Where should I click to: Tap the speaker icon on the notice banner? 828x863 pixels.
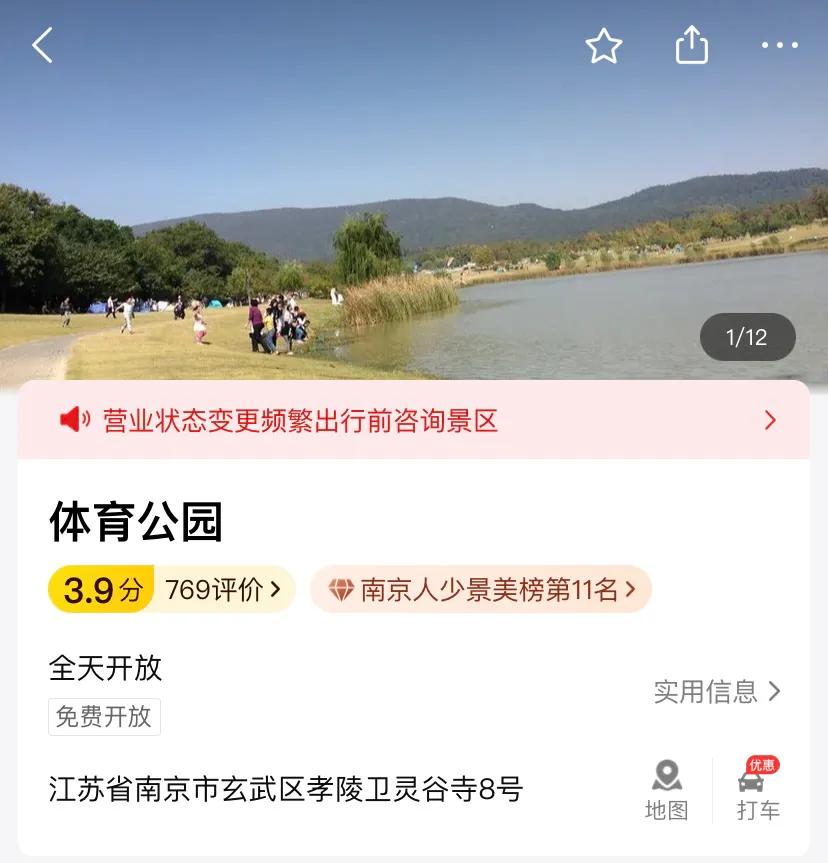pyautogui.click(x=75, y=422)
